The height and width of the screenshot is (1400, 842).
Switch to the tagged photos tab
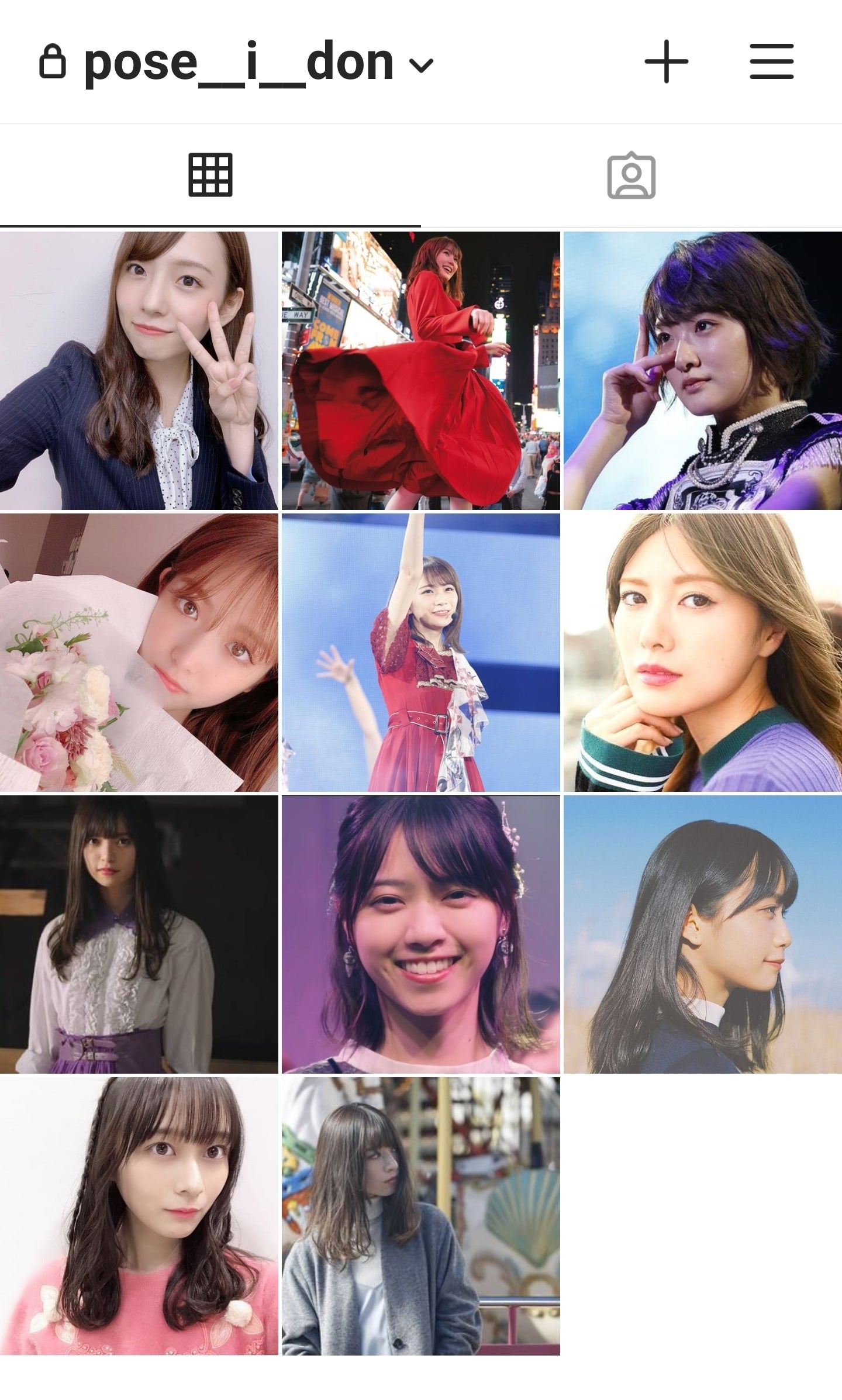click(x=631, y=175)
